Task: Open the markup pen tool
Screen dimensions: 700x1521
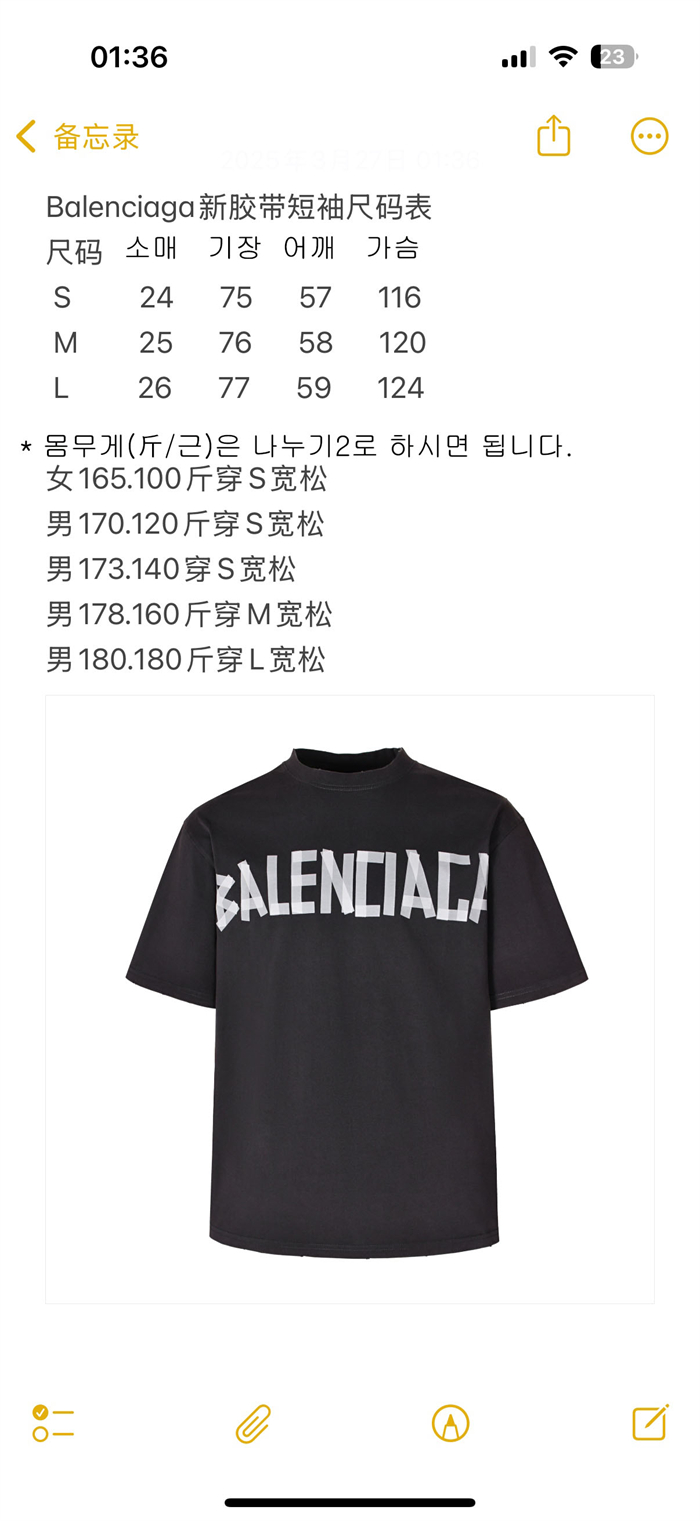Action: [450, 1423]
